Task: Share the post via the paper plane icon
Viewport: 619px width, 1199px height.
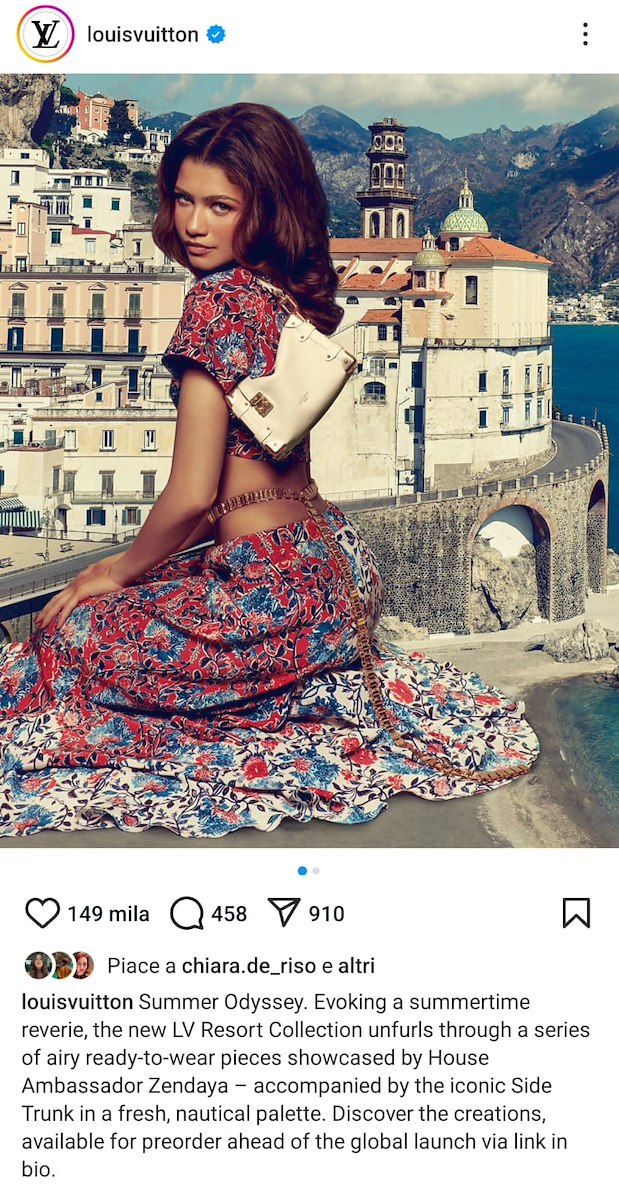Action: pos(284,912)
